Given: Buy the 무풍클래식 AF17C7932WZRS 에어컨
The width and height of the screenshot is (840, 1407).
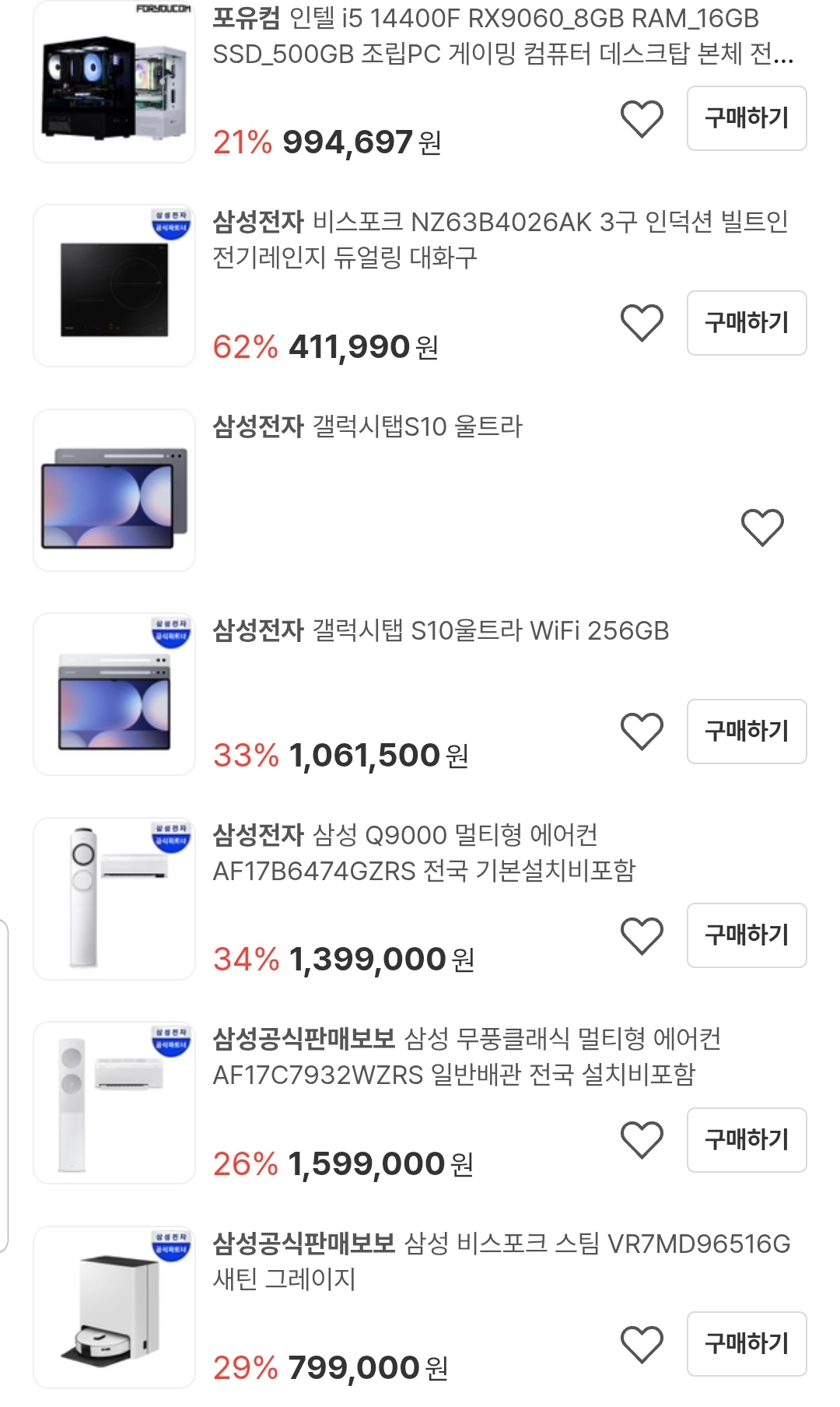Looking at the screenshot, I should coord(746,1140).
